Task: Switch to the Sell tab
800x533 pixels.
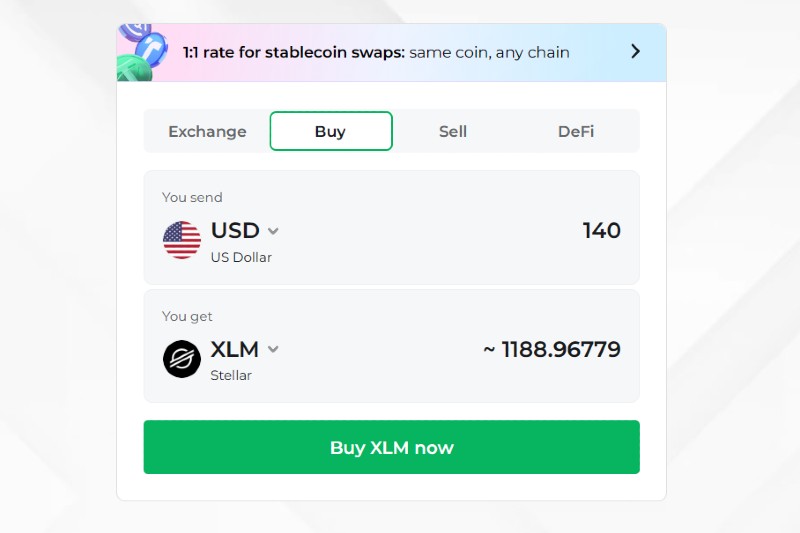Action: (x=453, y=131)
